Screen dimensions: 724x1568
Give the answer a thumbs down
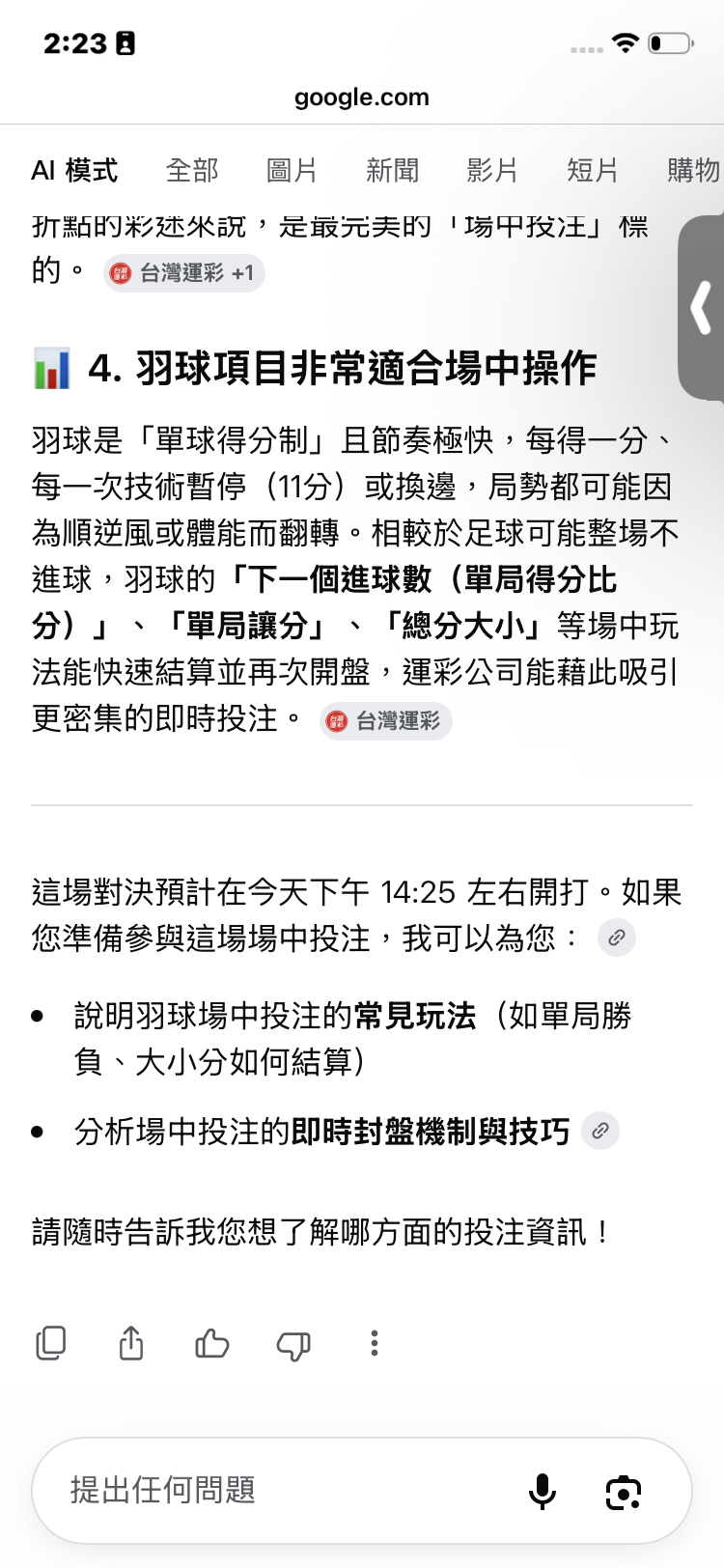pos(293,1344)
